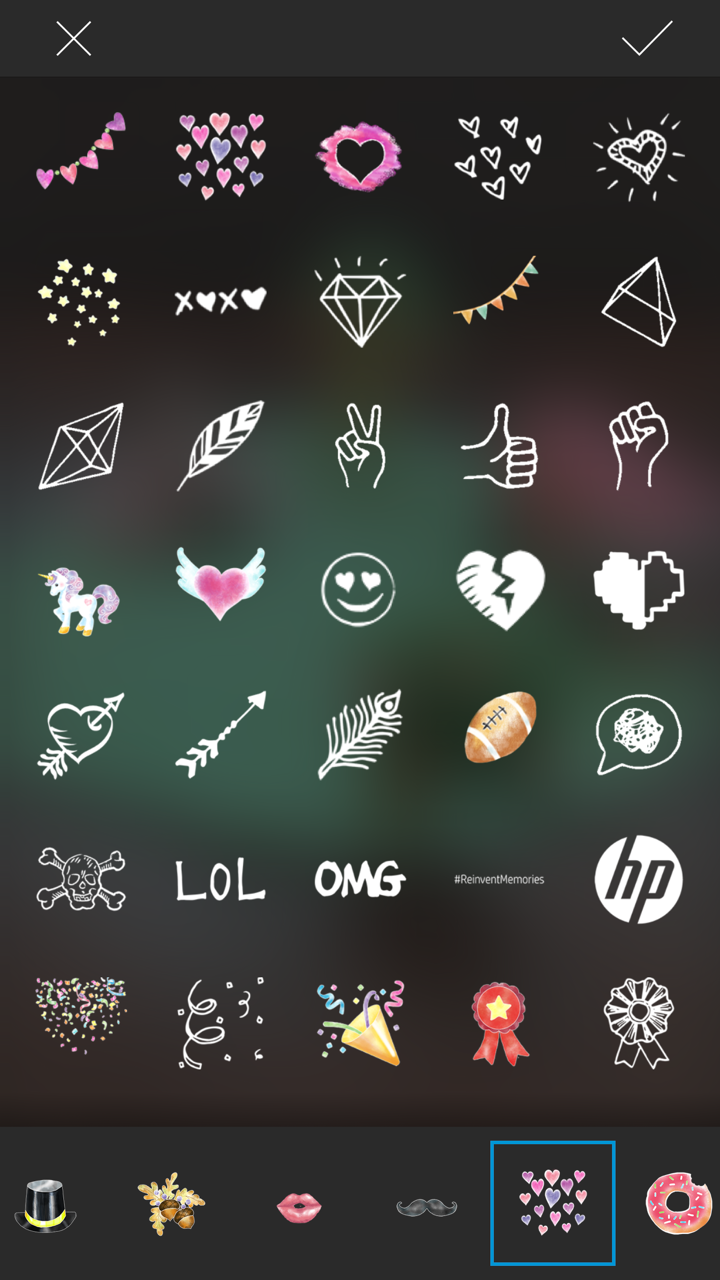Image resolution: width=720 pixels, height=1280 pixels.
Task: Add the football sticker
Action: 500,727
